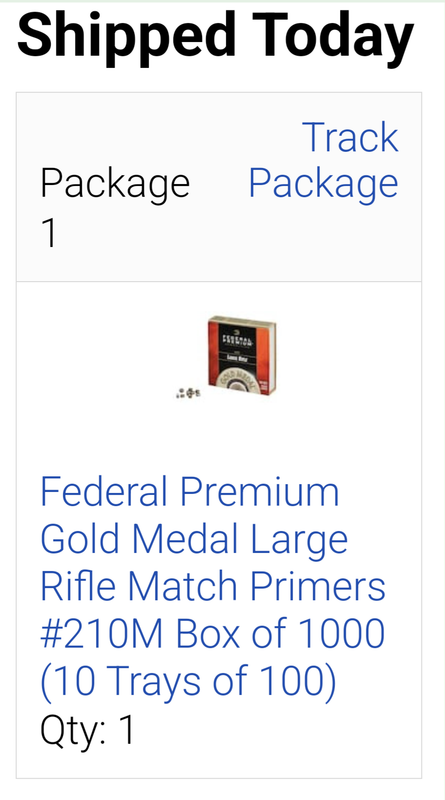Open the Track Package link
Screen dimensions: 445x800
(324, 160)
